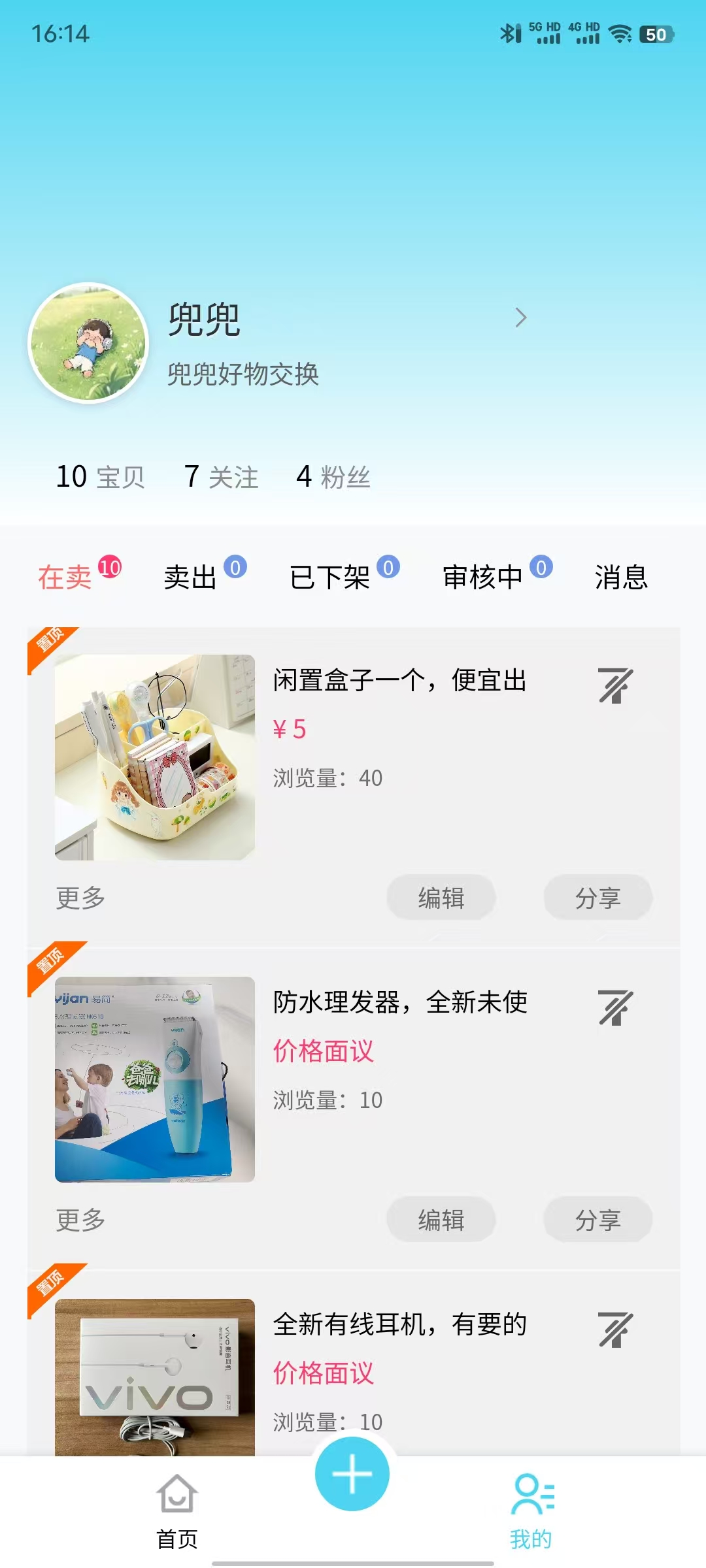Share the 闲置盒子 listing
The image size is (706, 1568).
click(x=597, y=898)
